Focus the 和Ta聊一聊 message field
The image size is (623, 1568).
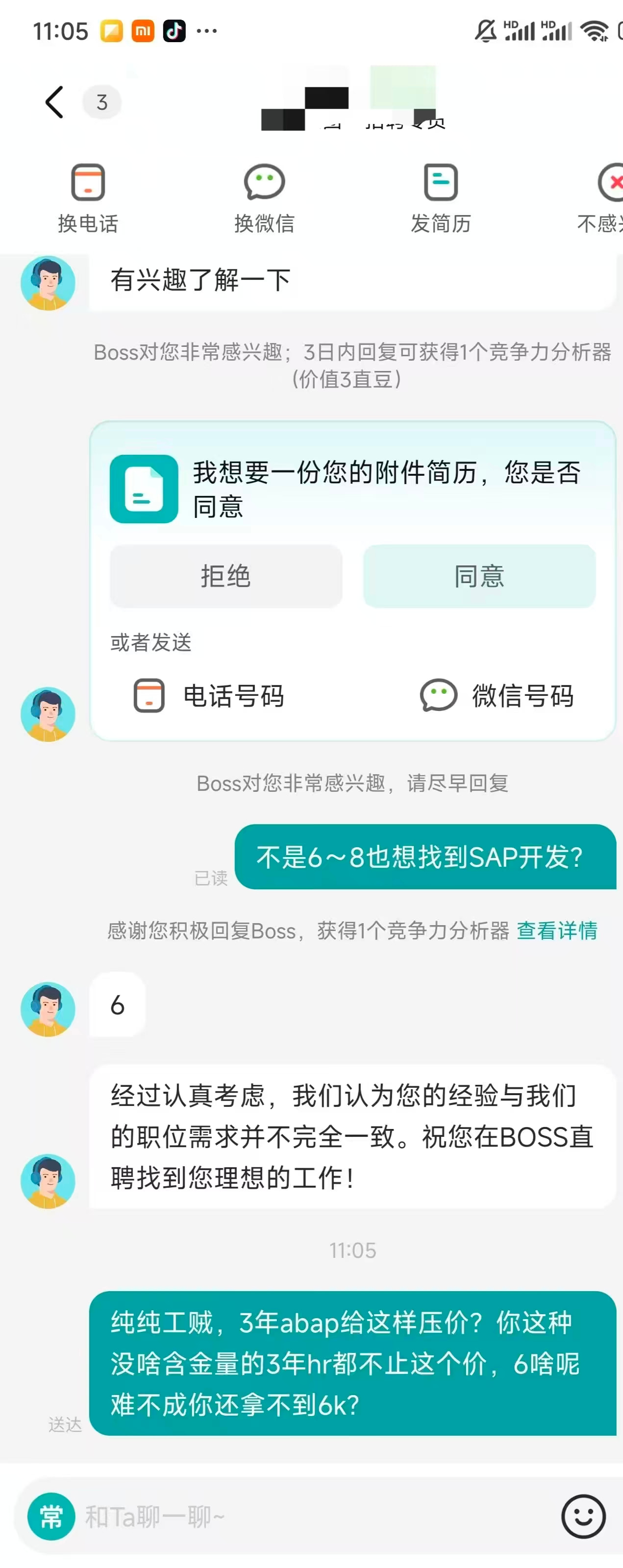tap(317, 1516)
